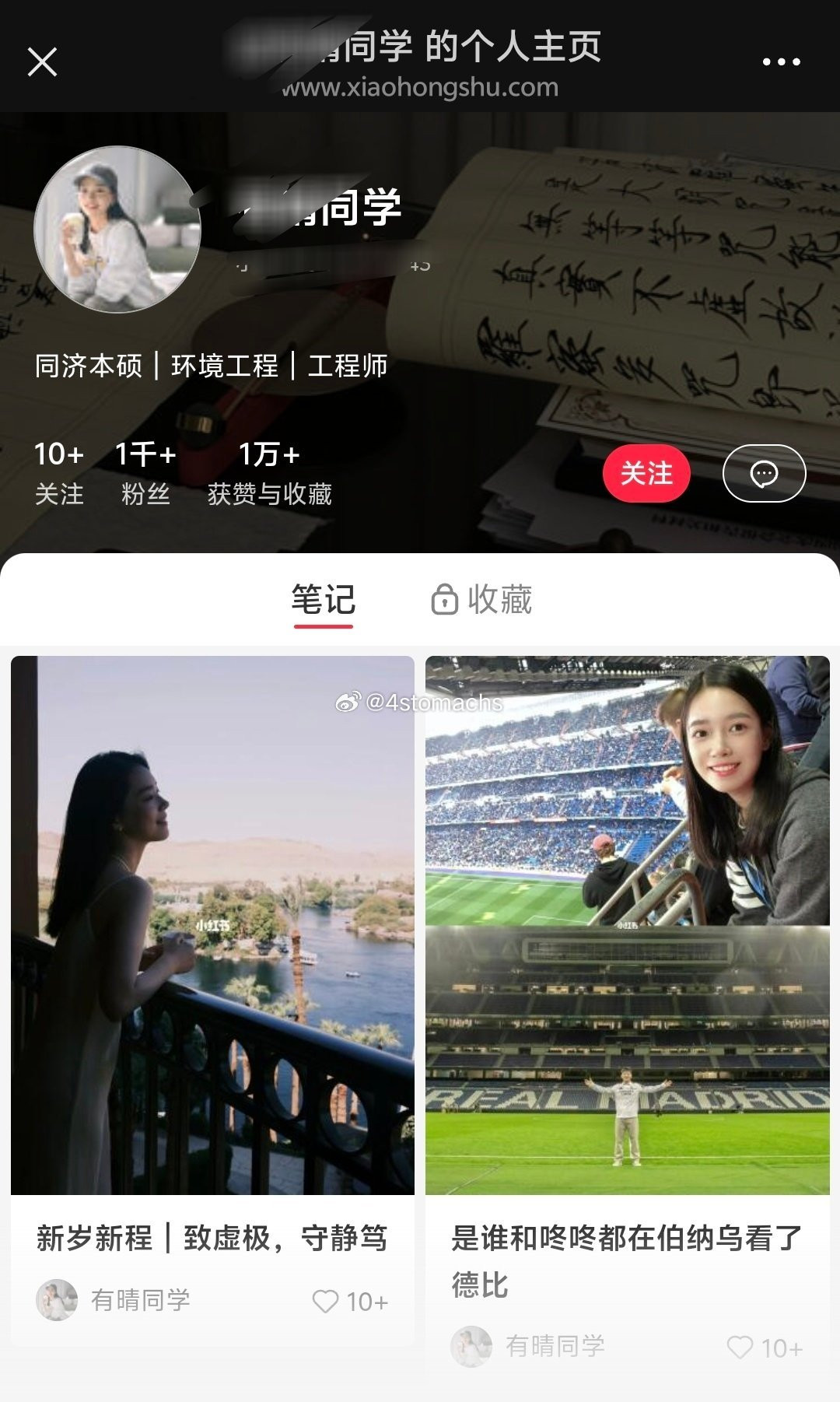Send a private message via chat bubble
The image size is (840, 1402).
click(764, 473)
